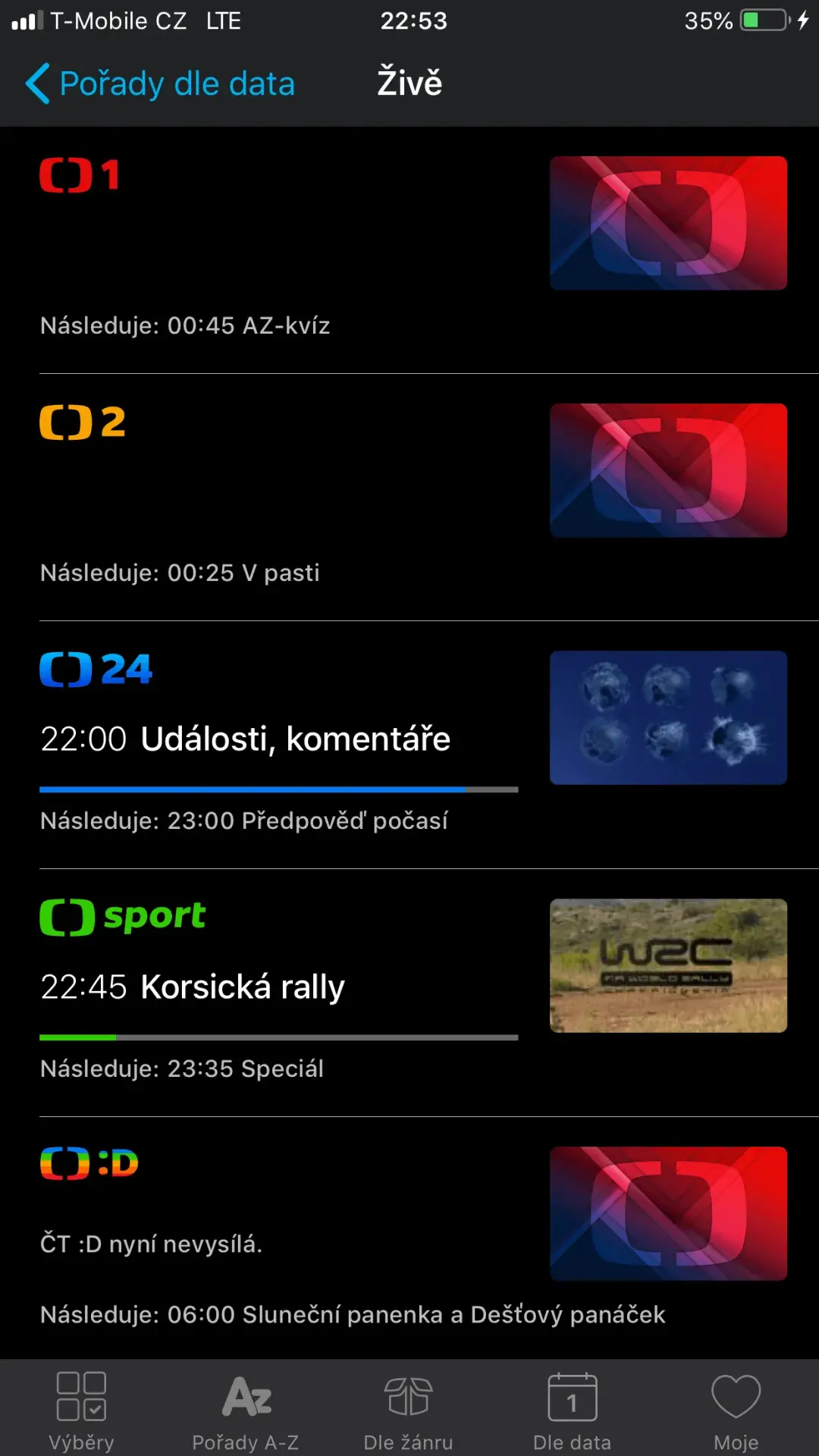The height and width of the screenshot is (1456, 819).
Task: Switch to the Výběry tab
Action: [x=81, y=1410]
